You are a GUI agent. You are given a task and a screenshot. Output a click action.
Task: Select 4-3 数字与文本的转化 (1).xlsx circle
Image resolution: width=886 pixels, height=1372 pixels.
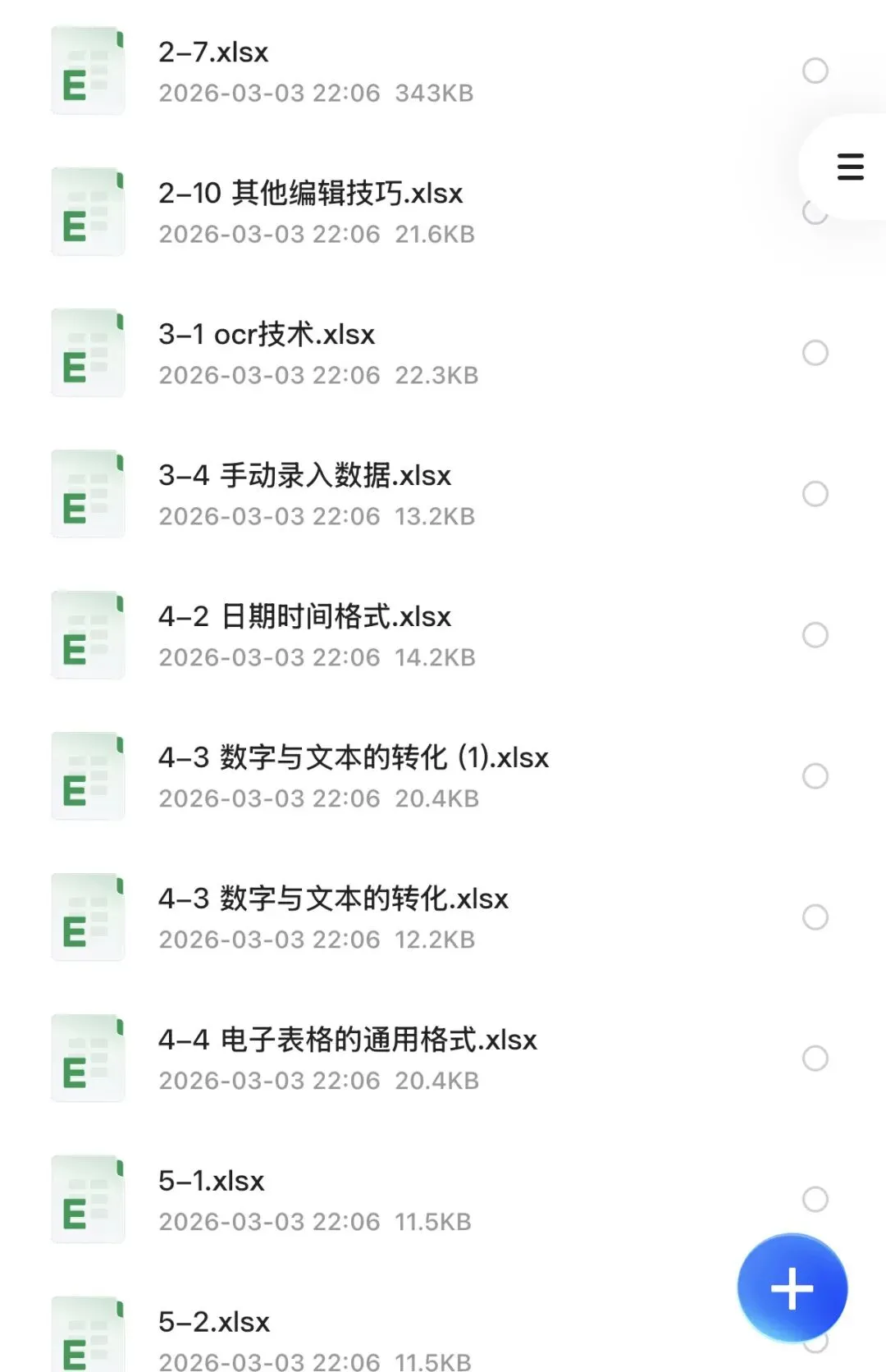click(x=815, y=776)
